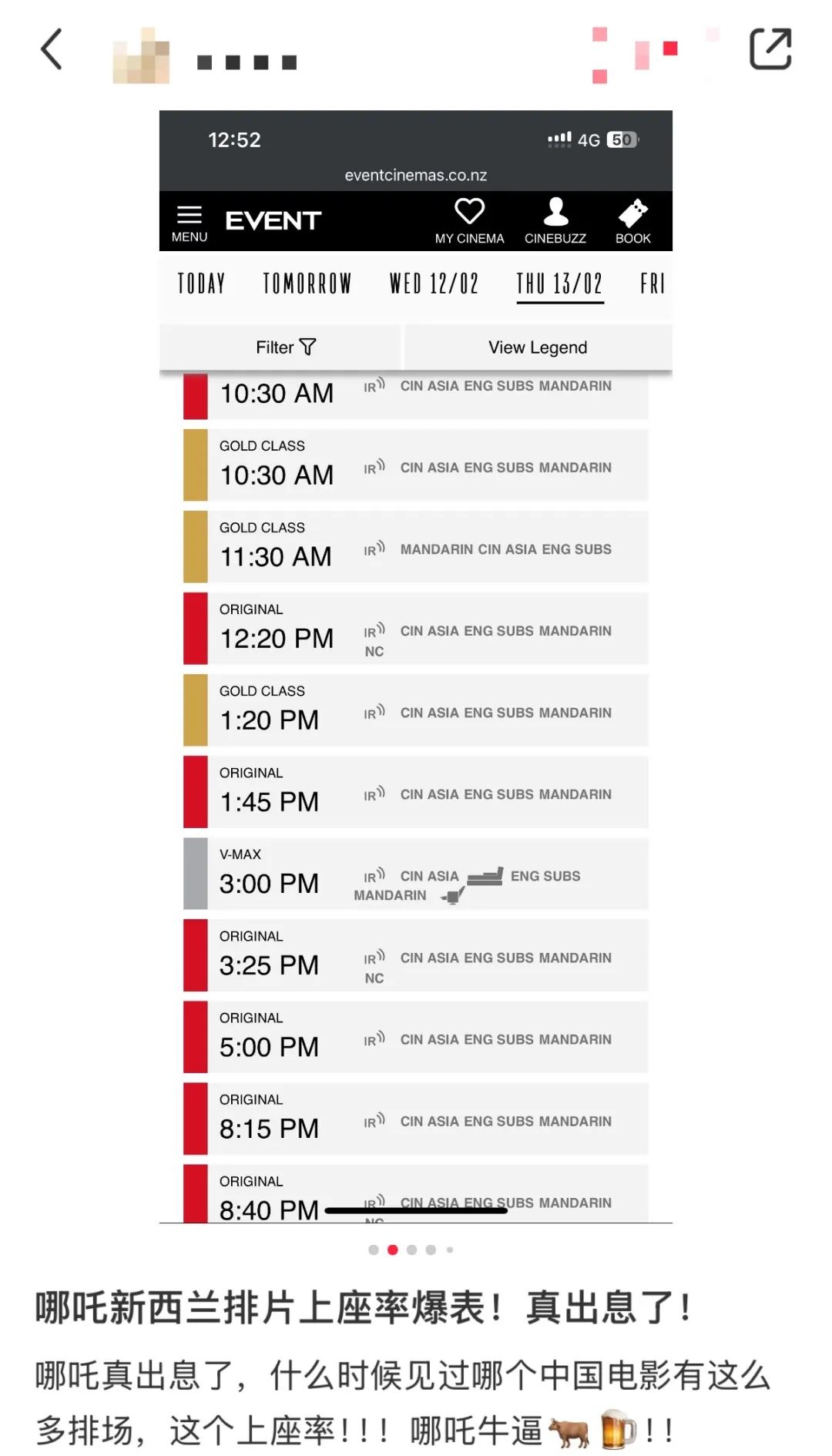Go back using the top-left arrow

click(52, 49)
